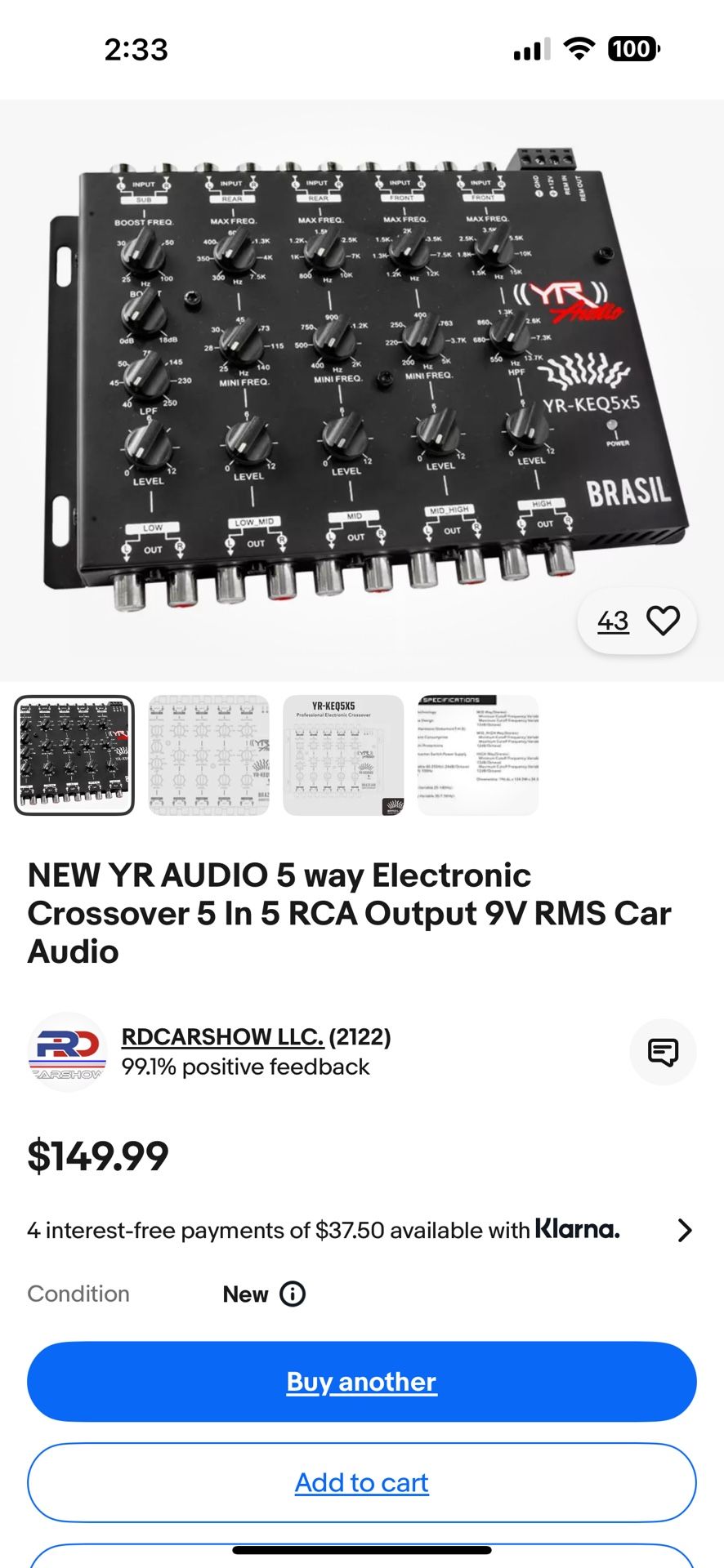
Task: Expand Klarna payment options chevron
Action: coord(685,1230)
